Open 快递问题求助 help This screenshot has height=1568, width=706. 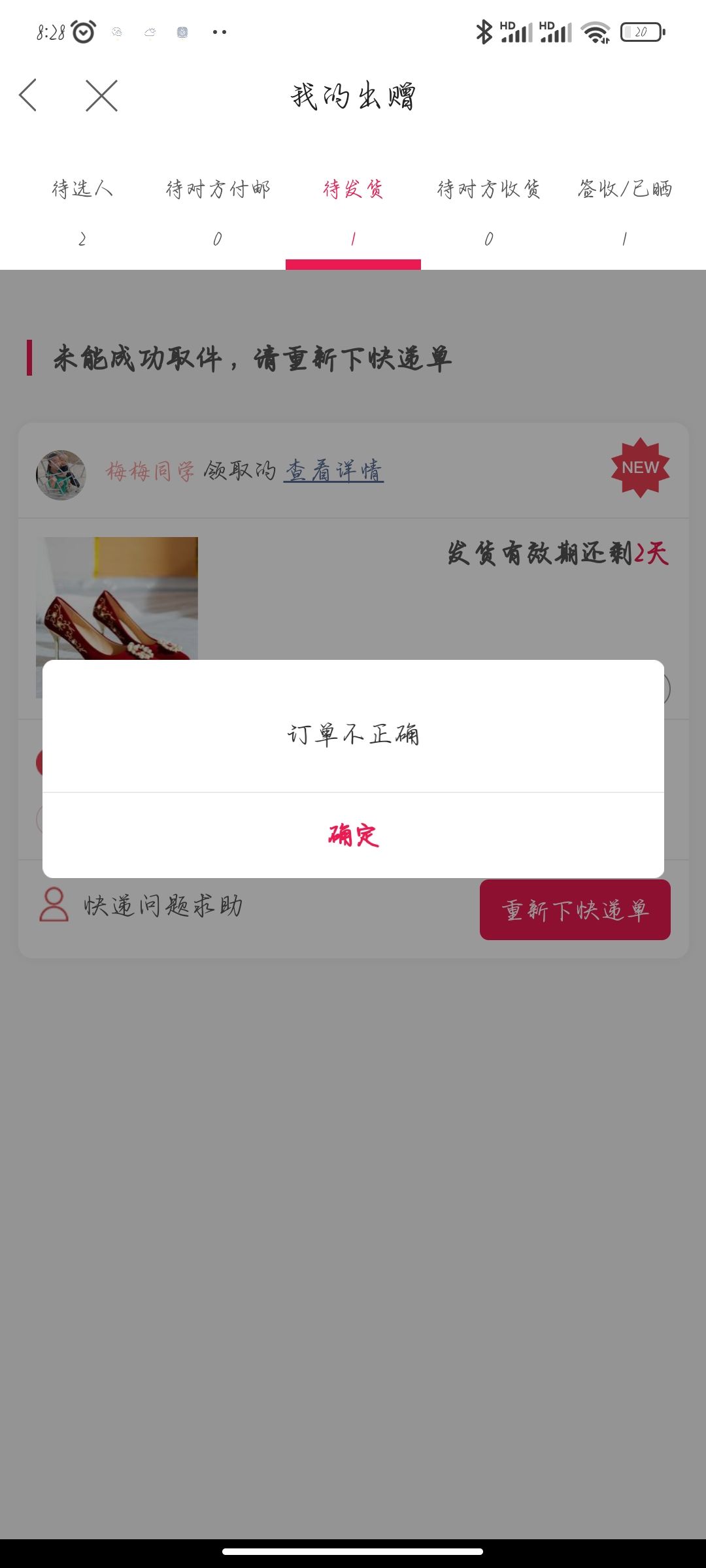[x=141, y=906]
